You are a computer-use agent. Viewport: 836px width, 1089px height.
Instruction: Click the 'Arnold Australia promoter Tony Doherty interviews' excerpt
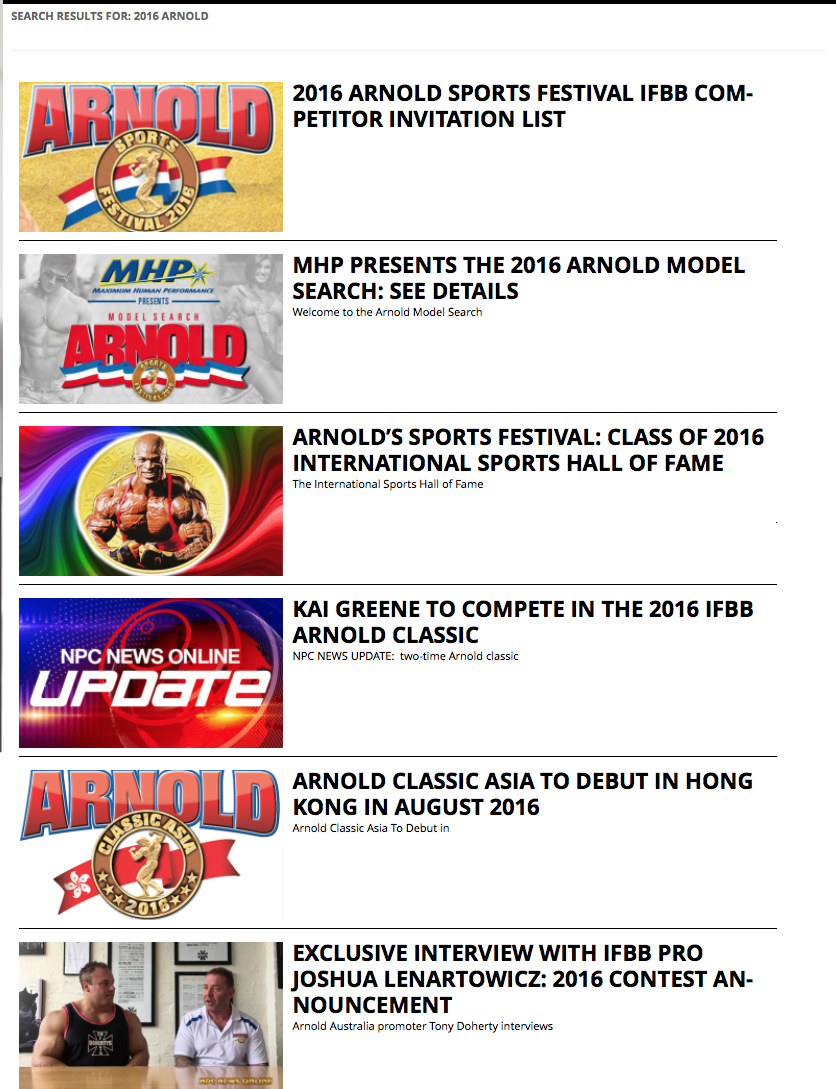coord(422,1026)
